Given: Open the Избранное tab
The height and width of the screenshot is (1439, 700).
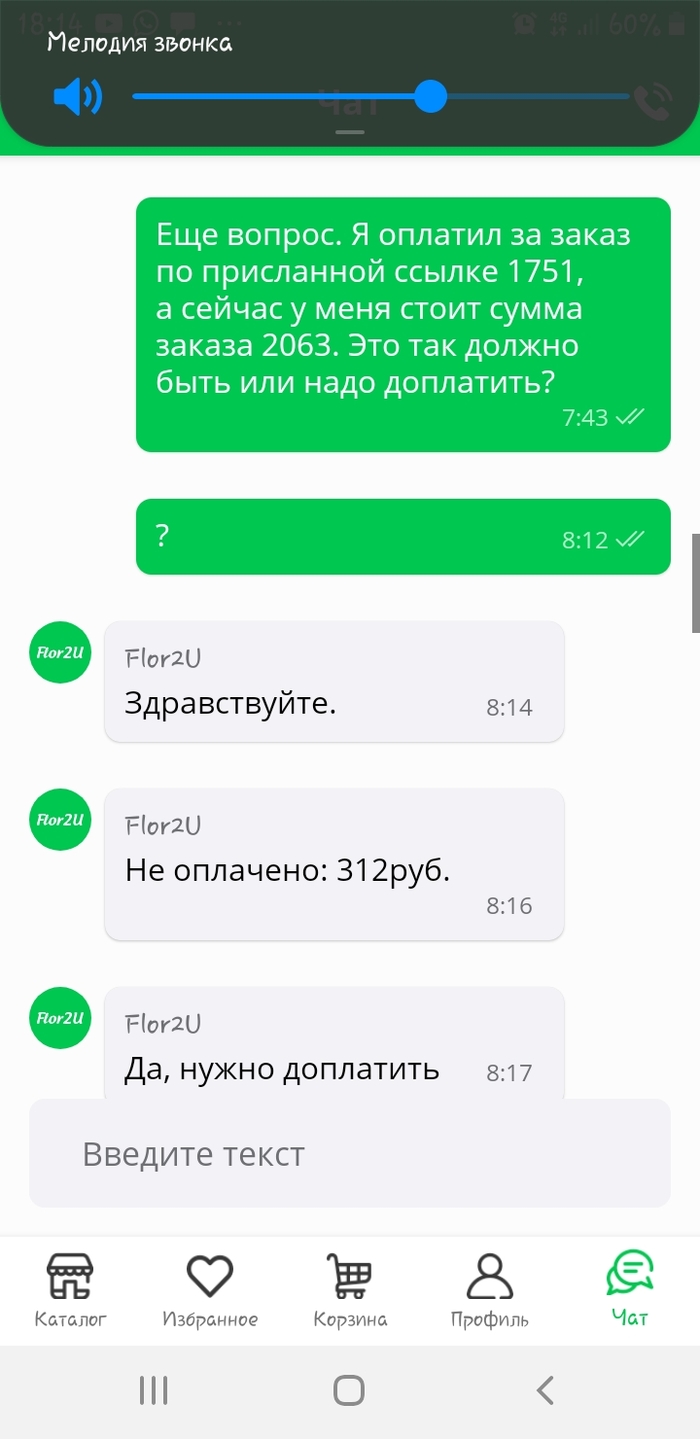Looking at the screenshot, I should tap(210, 1289).
